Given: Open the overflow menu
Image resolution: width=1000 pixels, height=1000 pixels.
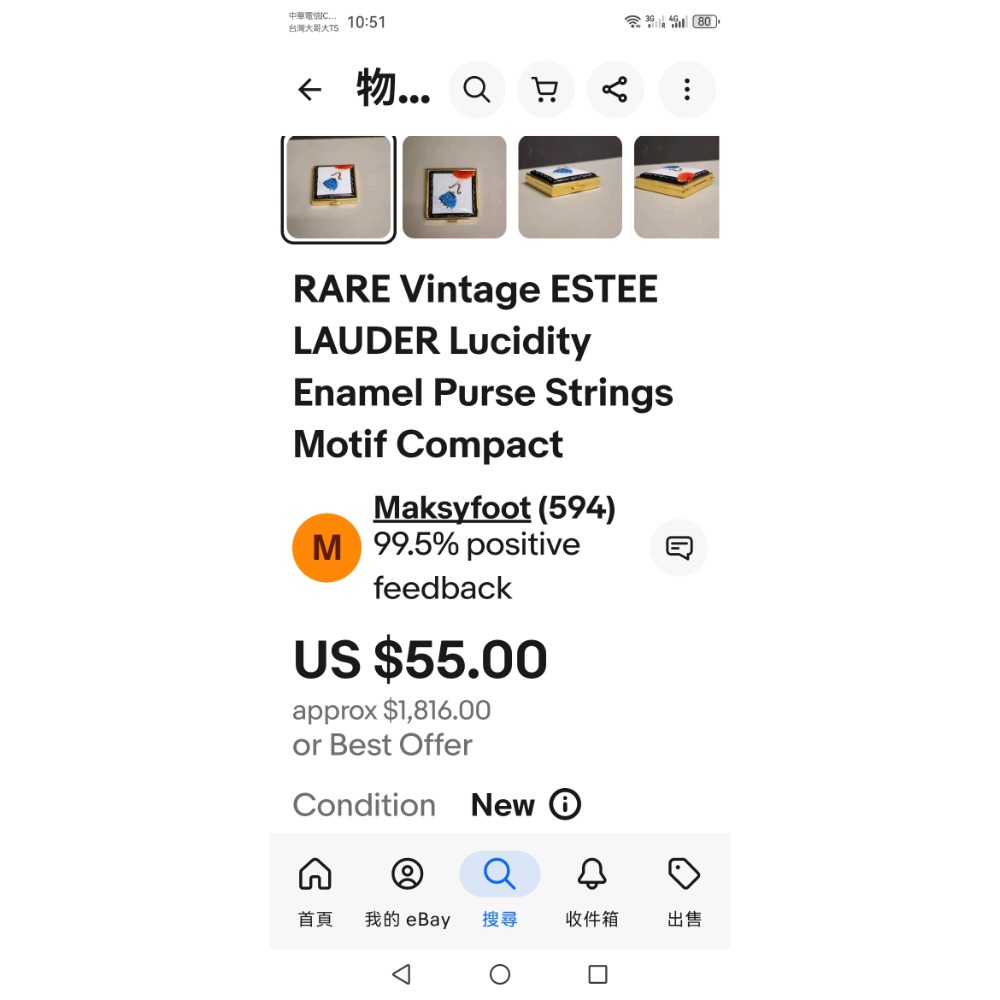Looking at the screenshot, I should click(x=687, y=90).
